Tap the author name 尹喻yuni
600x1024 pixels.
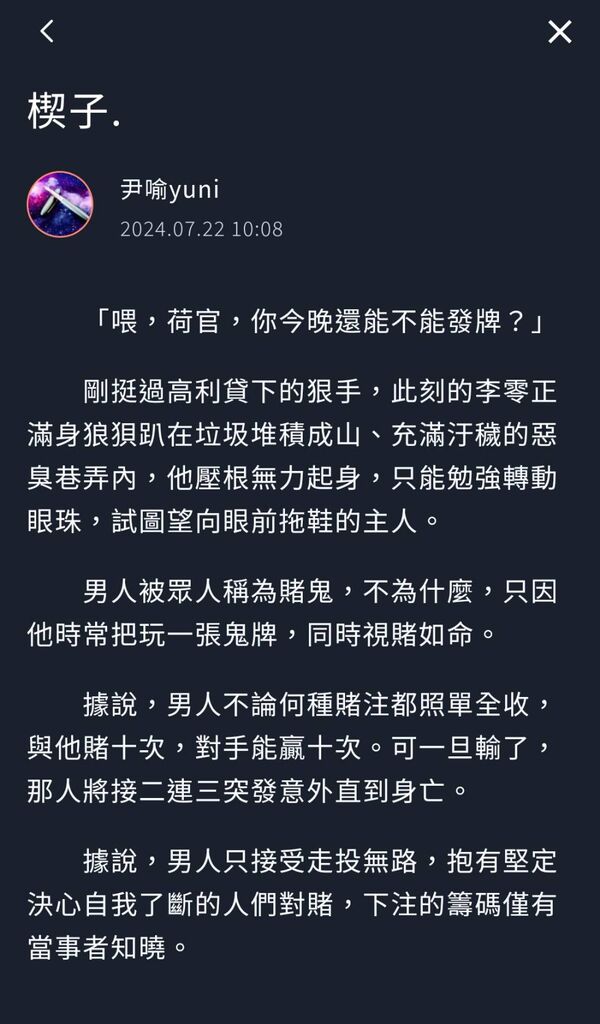(x=169, y=190)
